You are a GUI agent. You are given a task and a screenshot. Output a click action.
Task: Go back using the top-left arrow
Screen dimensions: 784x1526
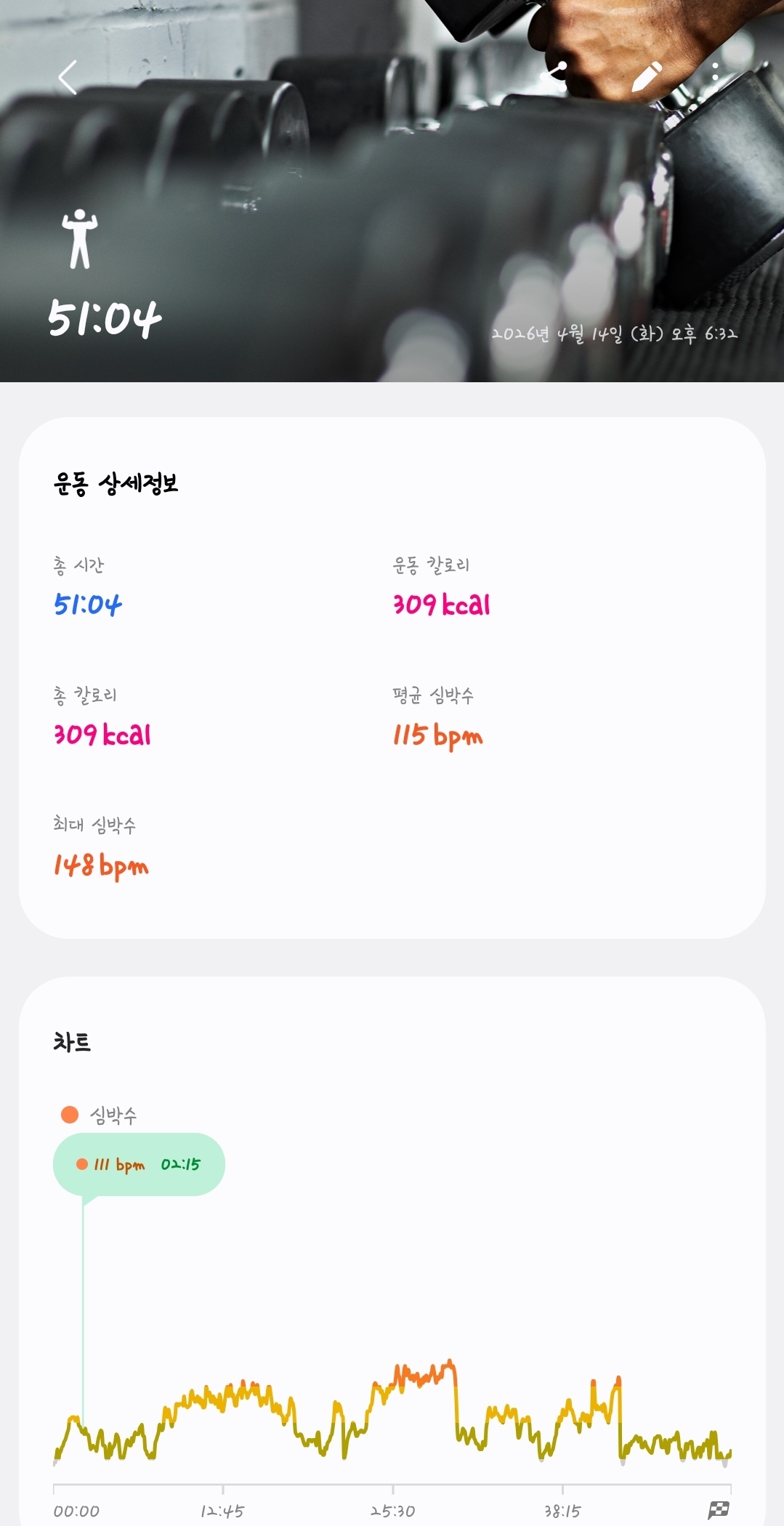(x=68, y=78)
